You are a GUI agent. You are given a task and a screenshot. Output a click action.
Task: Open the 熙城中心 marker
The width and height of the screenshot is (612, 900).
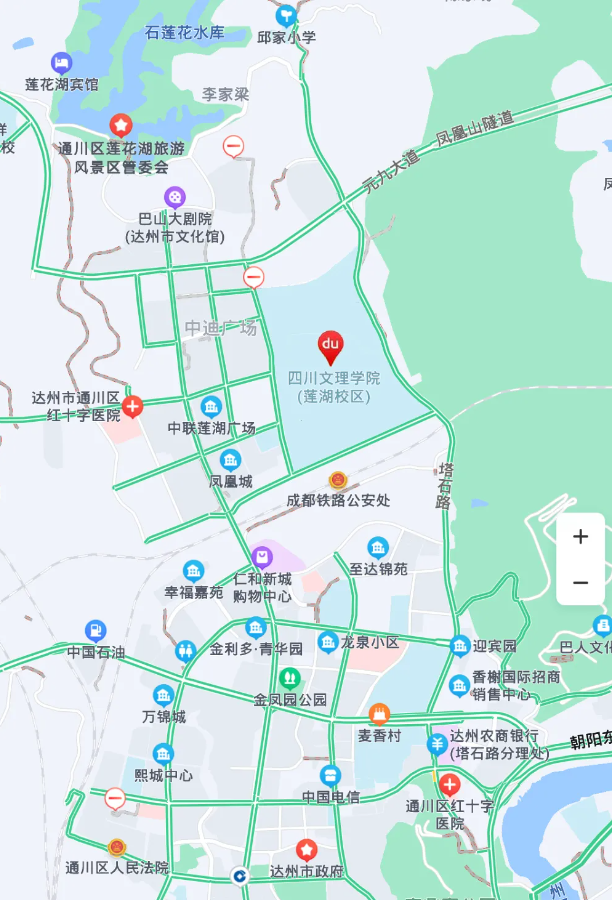[163, 754]
